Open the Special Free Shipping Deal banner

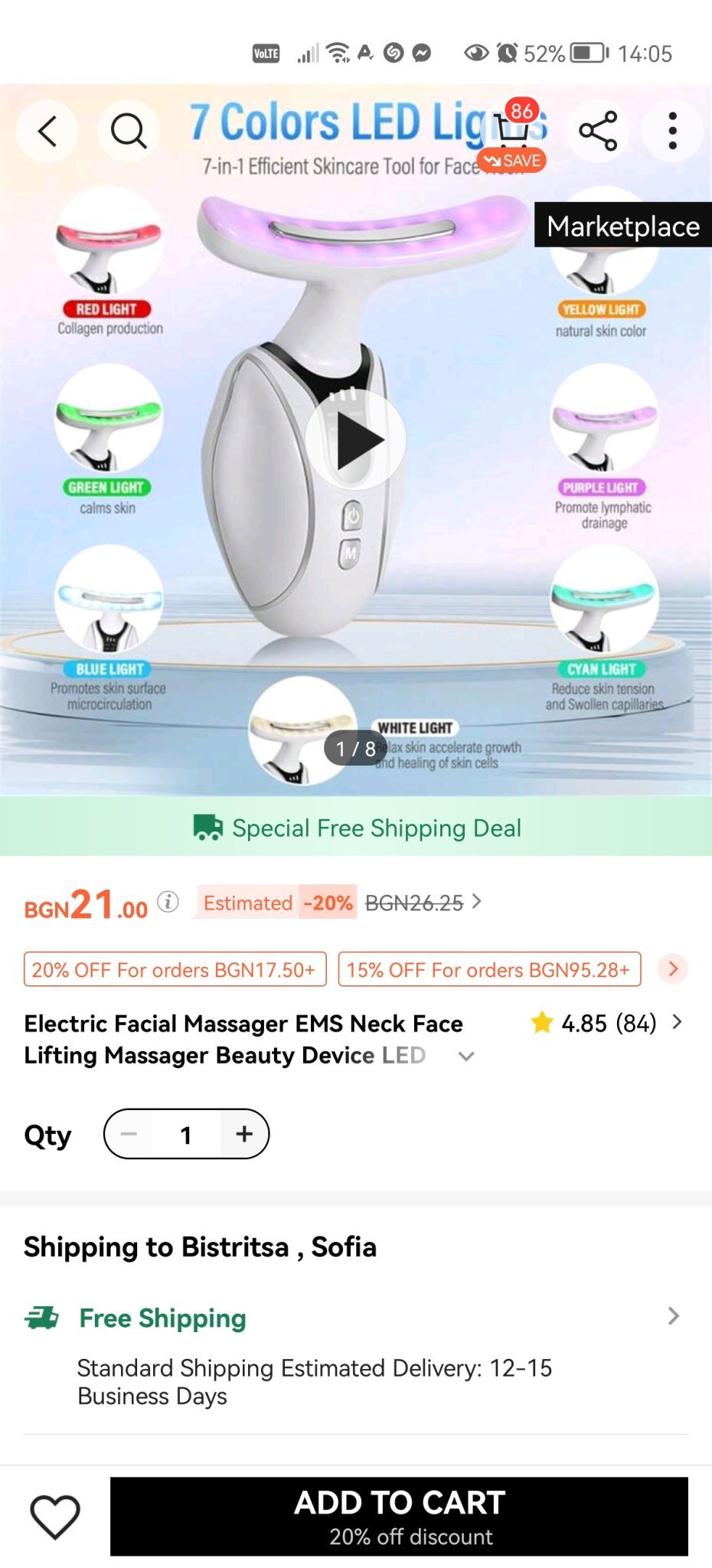356,827
